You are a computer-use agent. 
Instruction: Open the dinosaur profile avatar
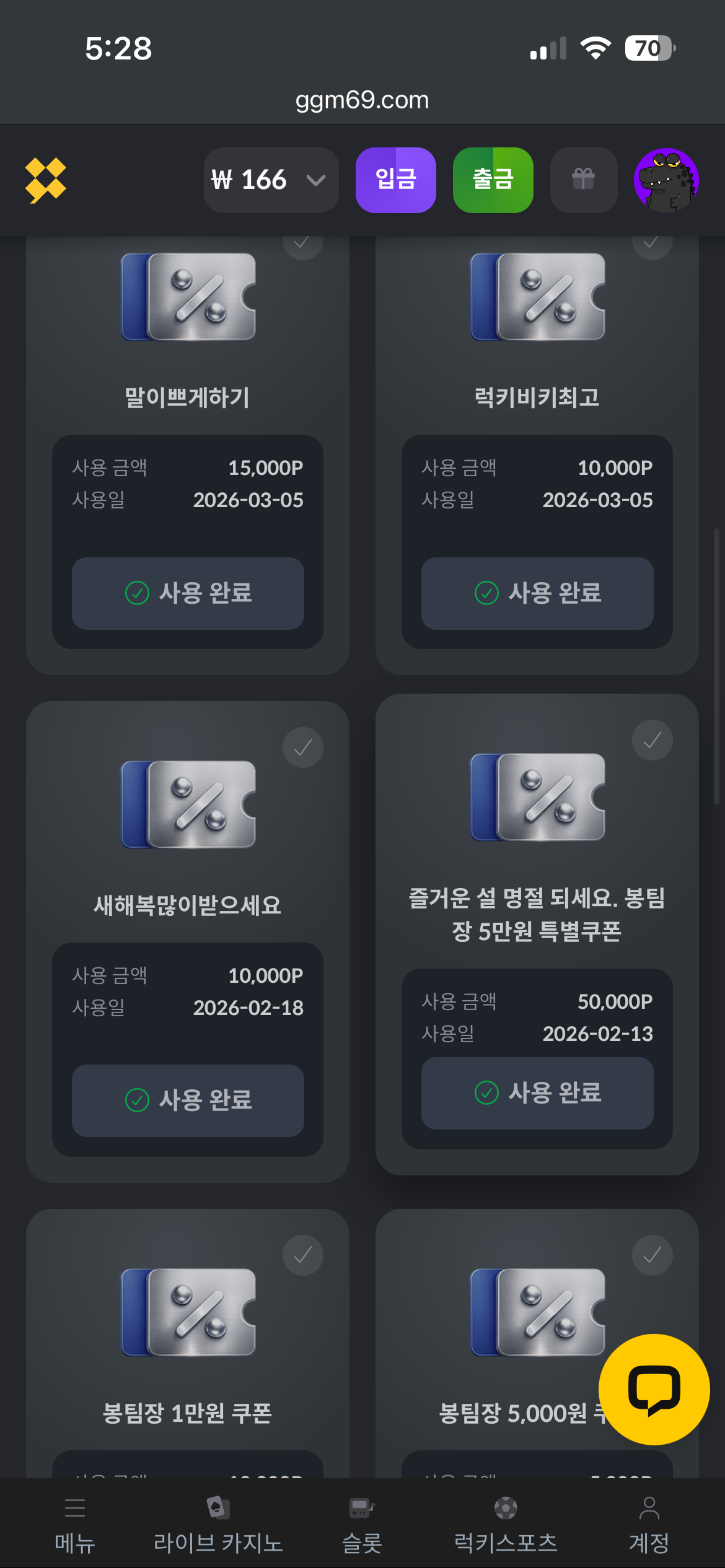point(666,180)
